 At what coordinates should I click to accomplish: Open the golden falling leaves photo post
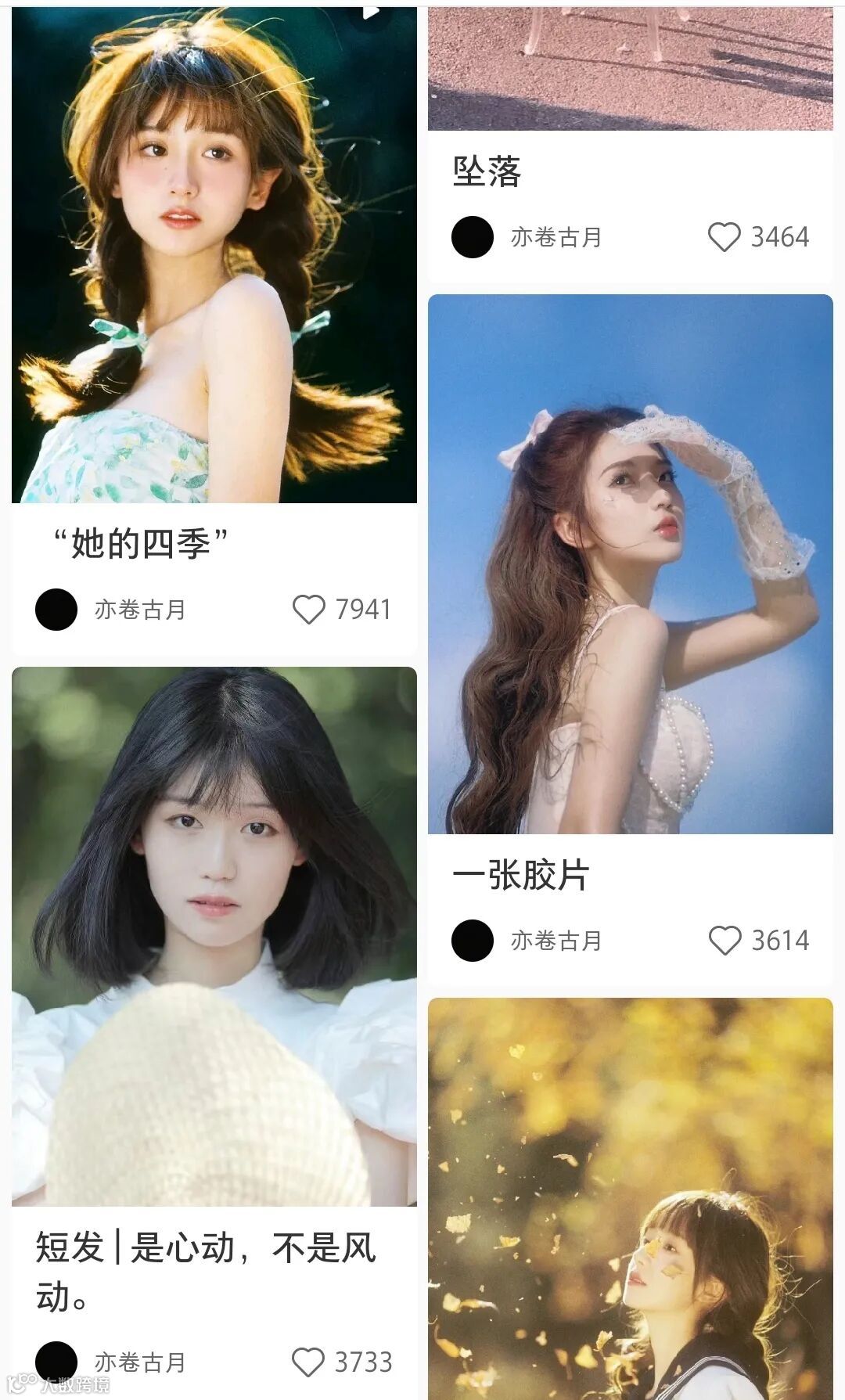click(630, 1197)
